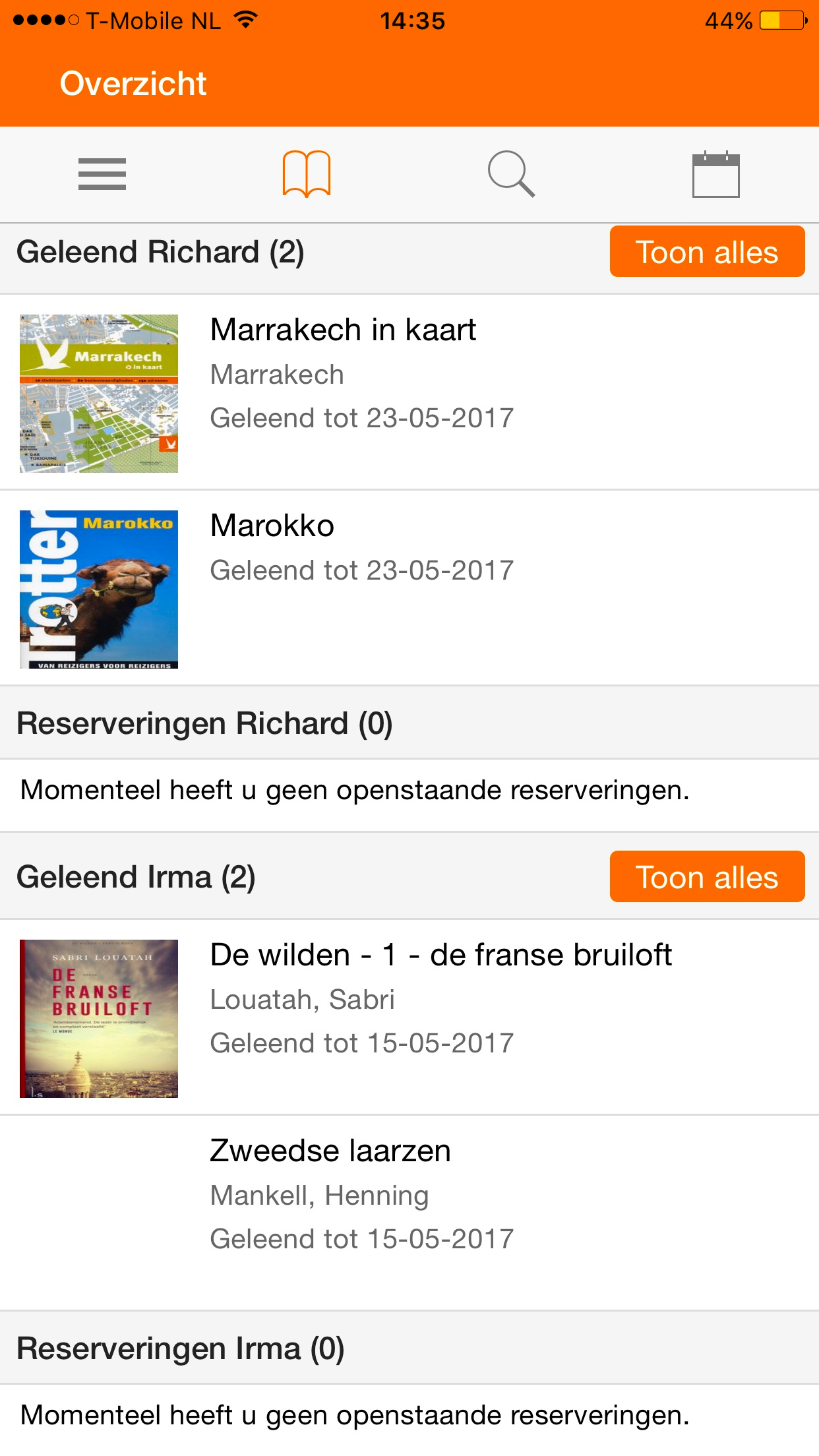Image resolution: width=819 pixels, height=1456 pixels.
Task: Open the search magnifier tab
Action: click(x=511, y=174)
